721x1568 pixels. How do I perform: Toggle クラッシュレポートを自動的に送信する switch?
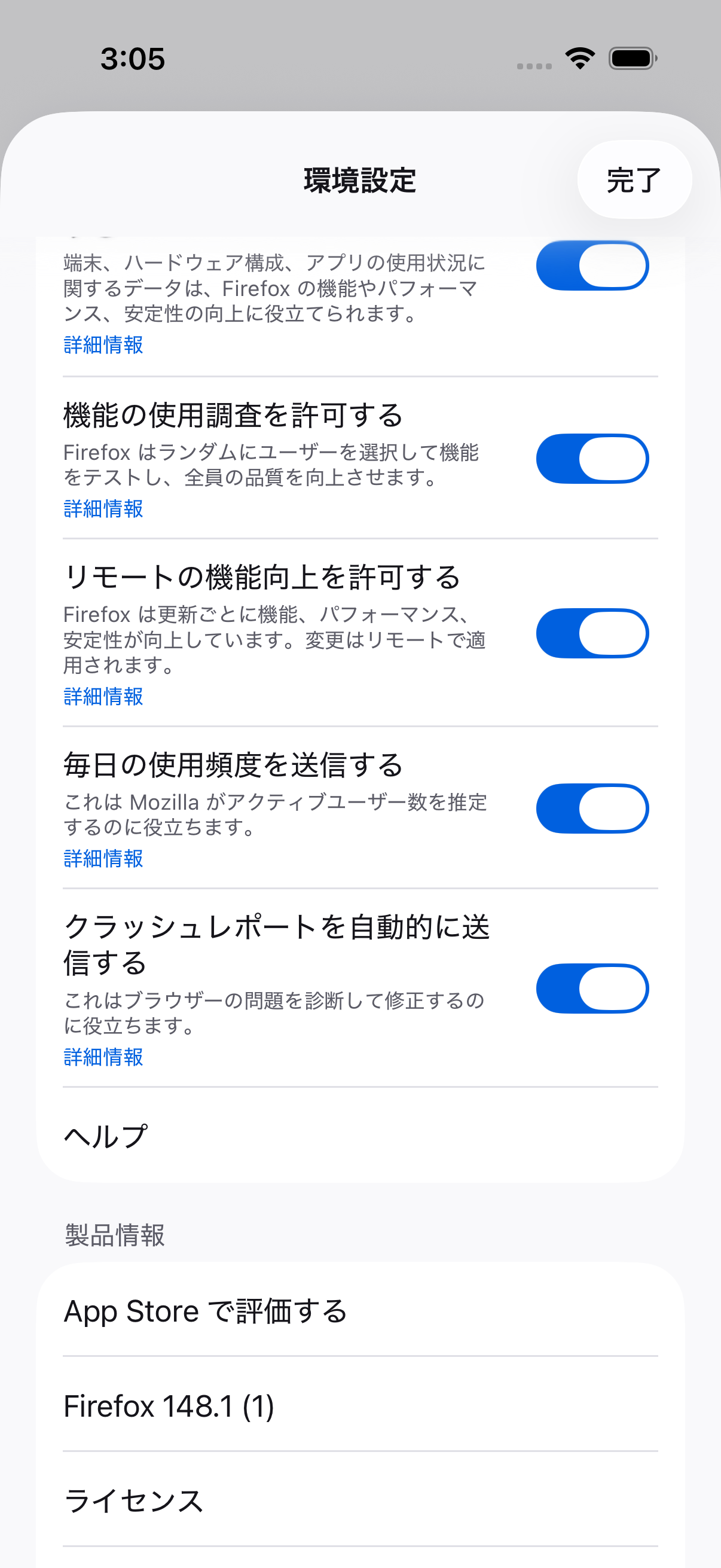tap(591, 989)
